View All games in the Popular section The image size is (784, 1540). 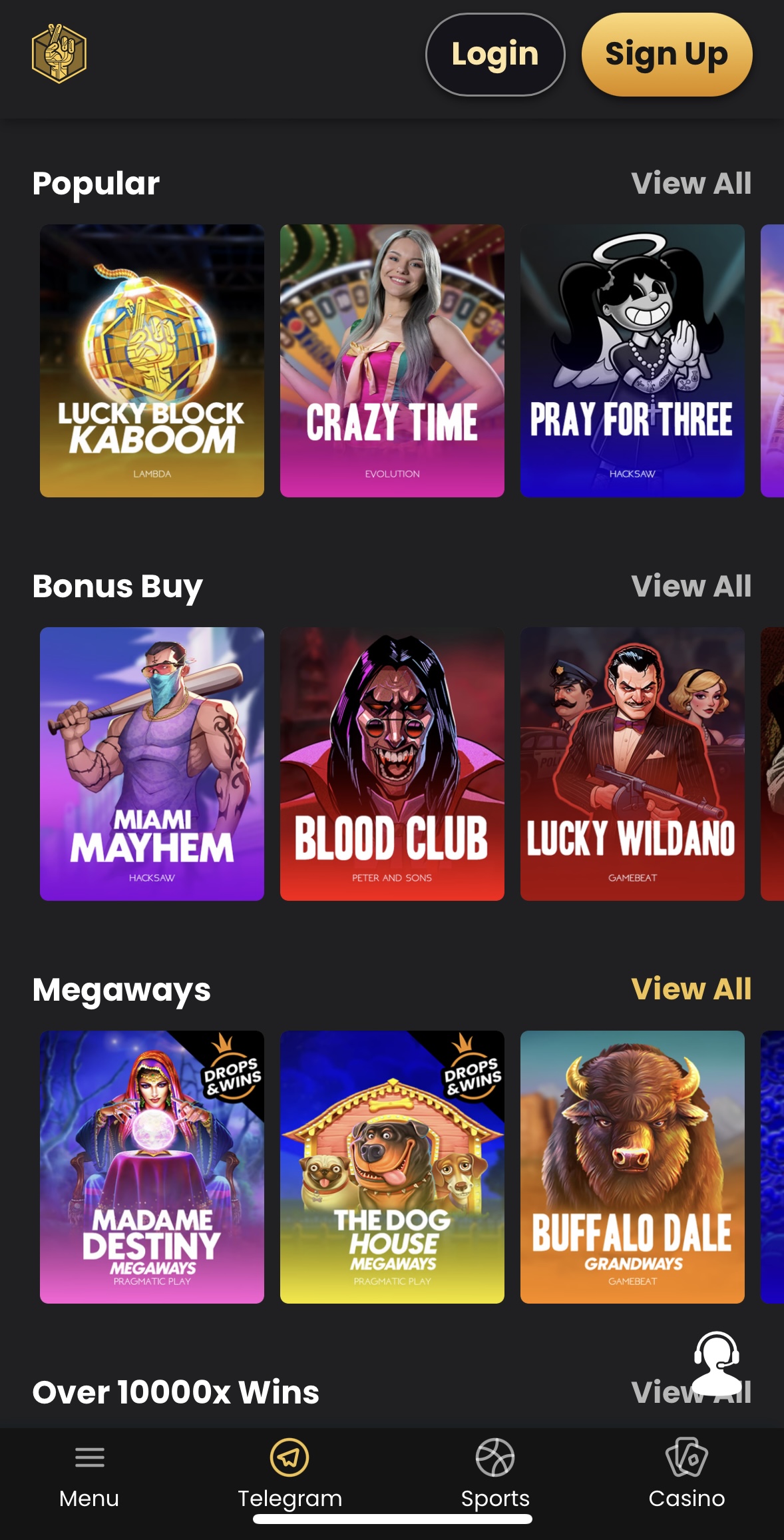[693, 183]
